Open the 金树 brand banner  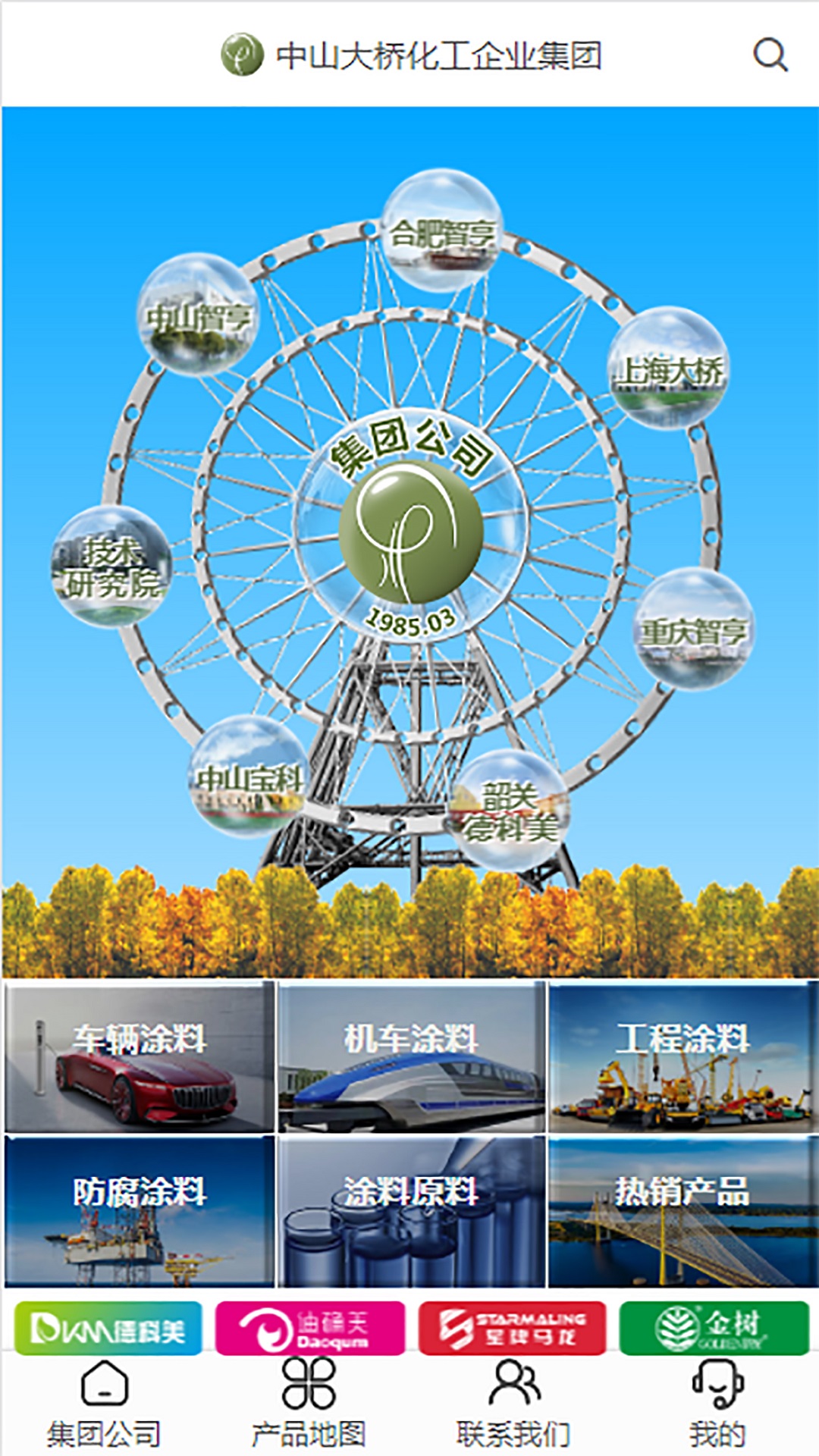(714, 1328)
